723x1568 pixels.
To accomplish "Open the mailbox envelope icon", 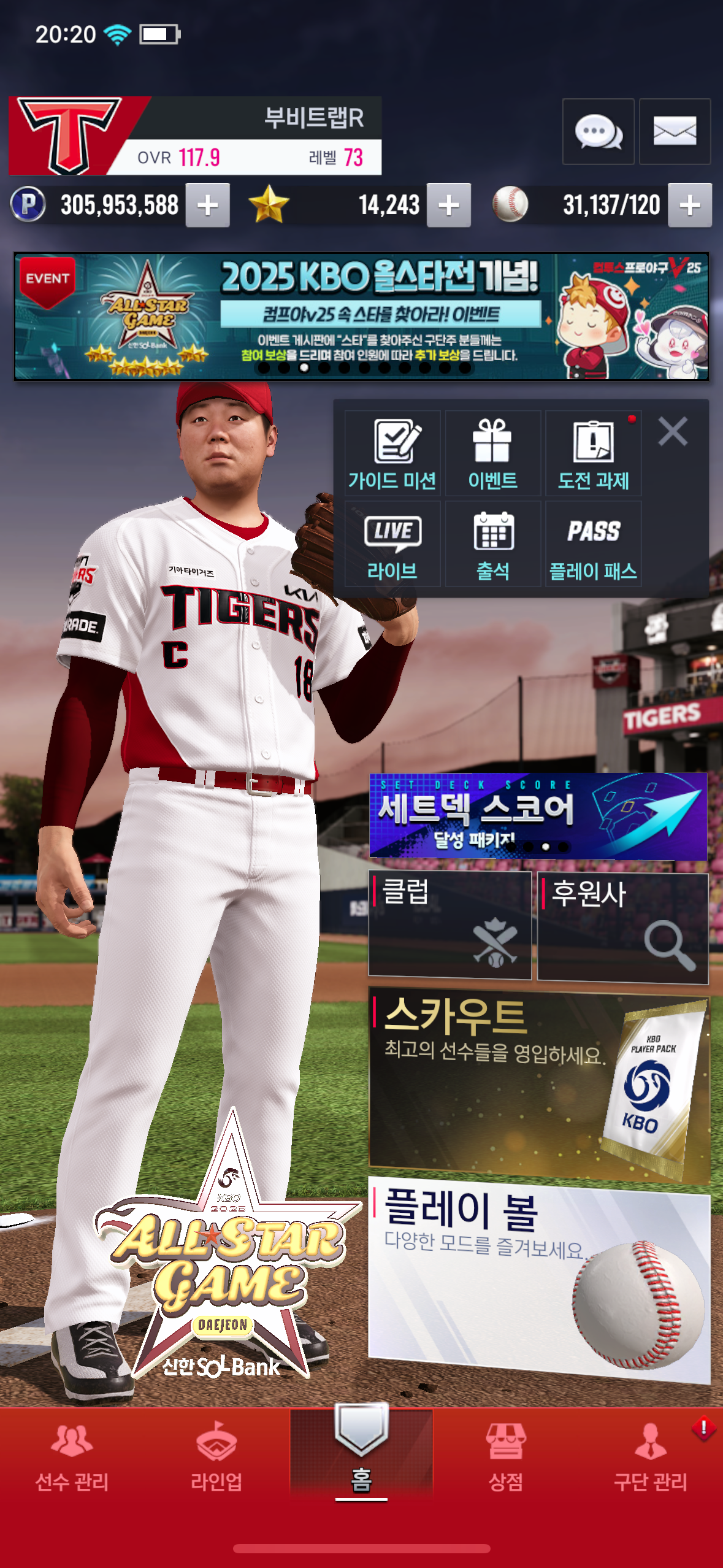I will tap(675, 131).
